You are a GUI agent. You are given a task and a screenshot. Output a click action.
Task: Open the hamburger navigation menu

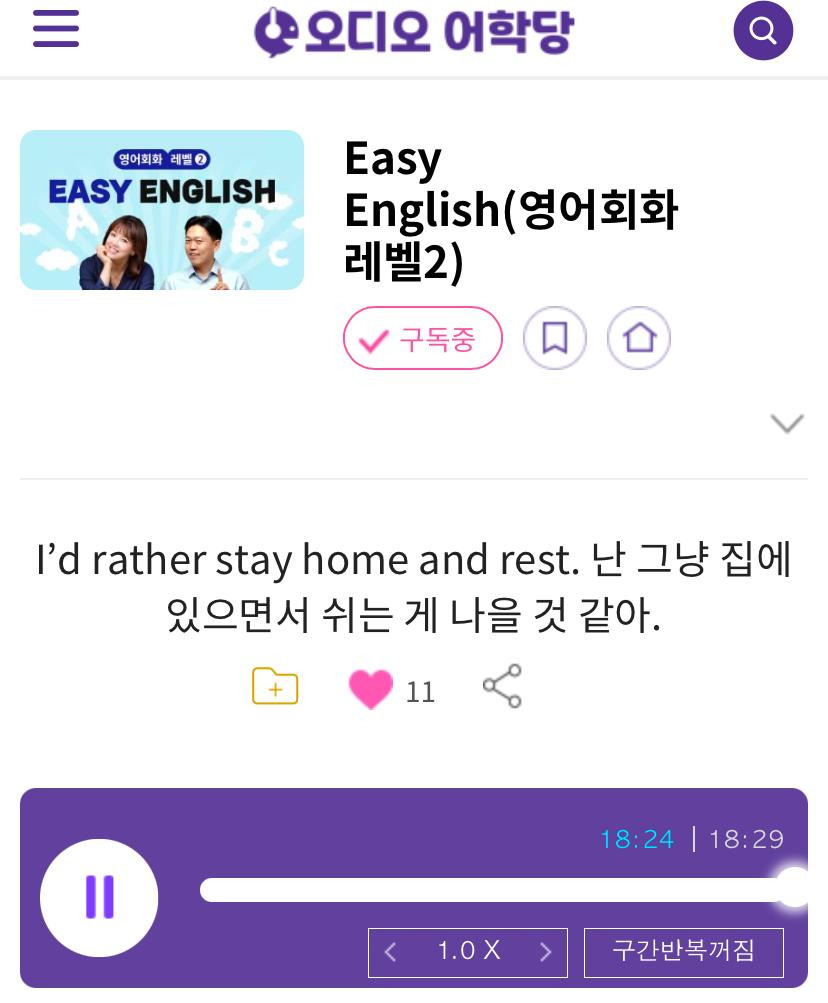55,29
